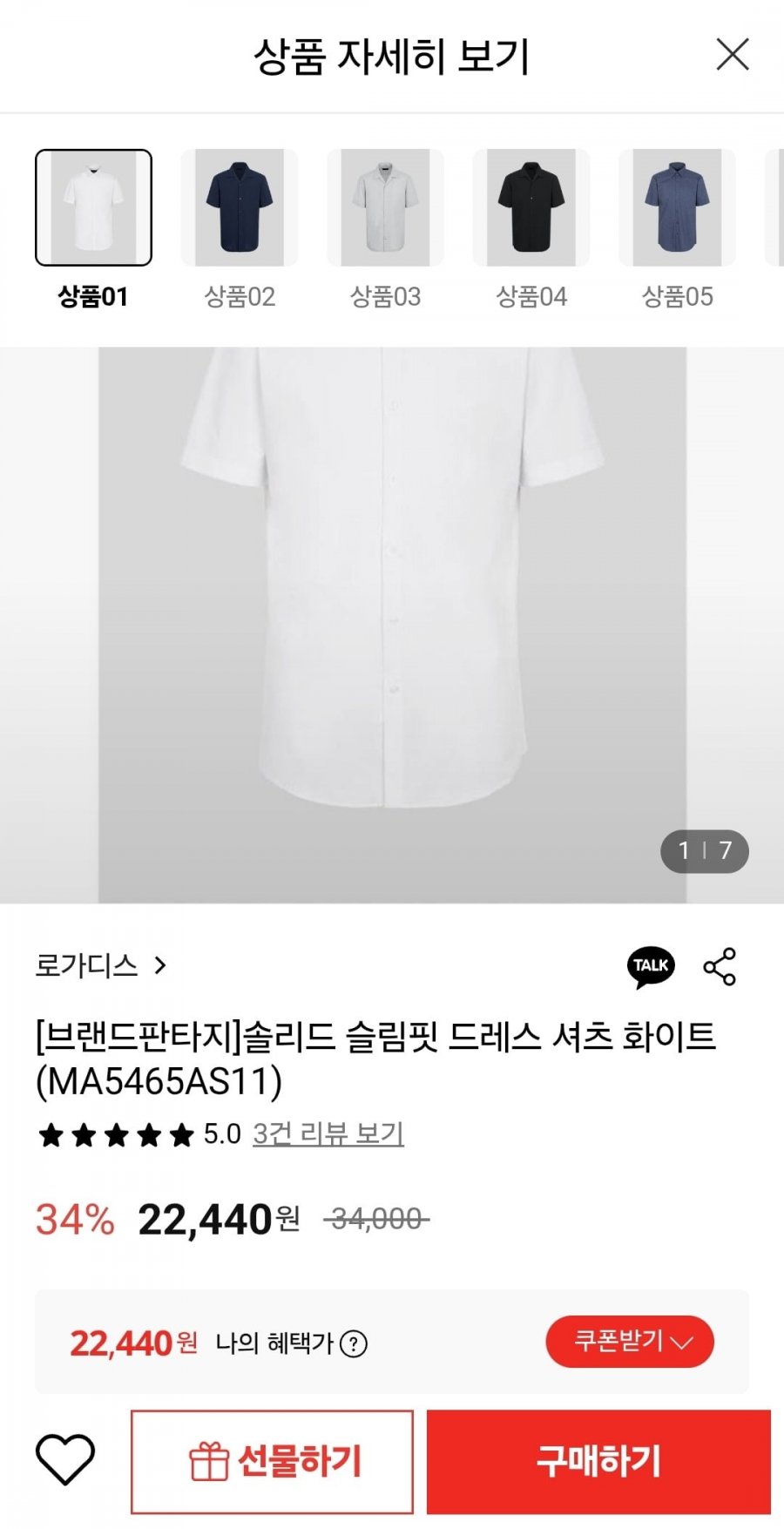Add this shirt to wishlist heart

pyautogui.click(x=64, y=1460)
